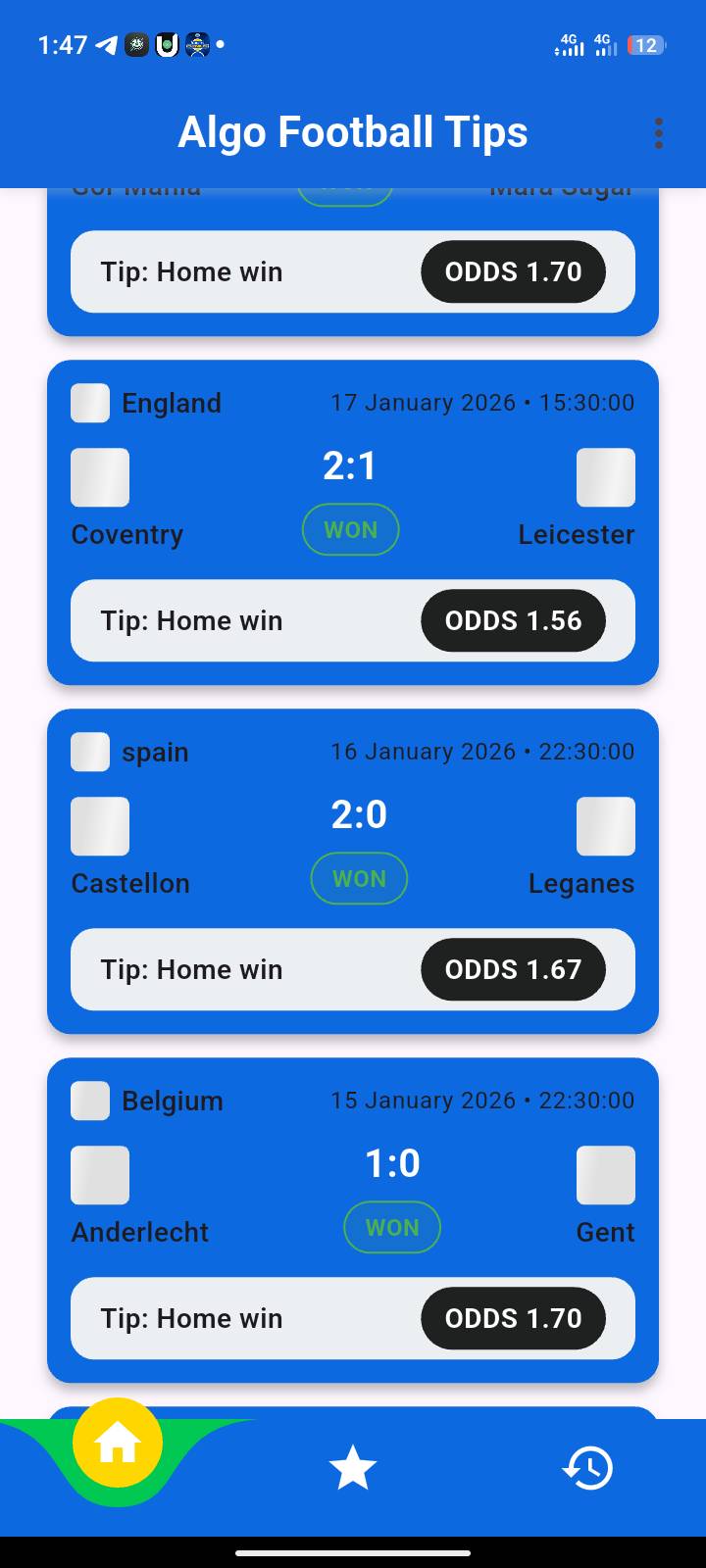Open the star favorites tab
The image size is (706, 1568).
click(353, 1469)
